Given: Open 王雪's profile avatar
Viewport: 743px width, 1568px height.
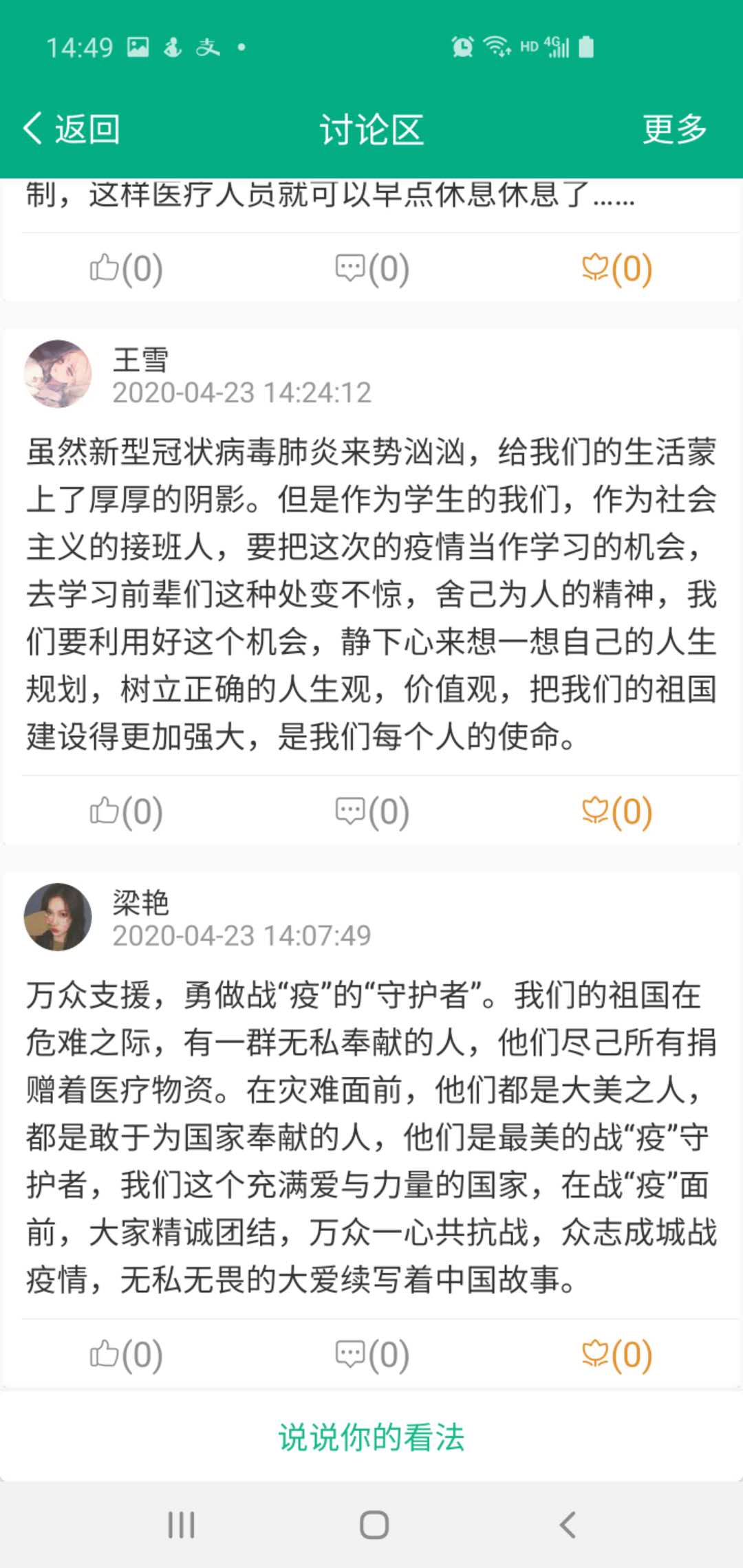Looking at the screenshot, I should pyautogui.click(x=58, y=374).
